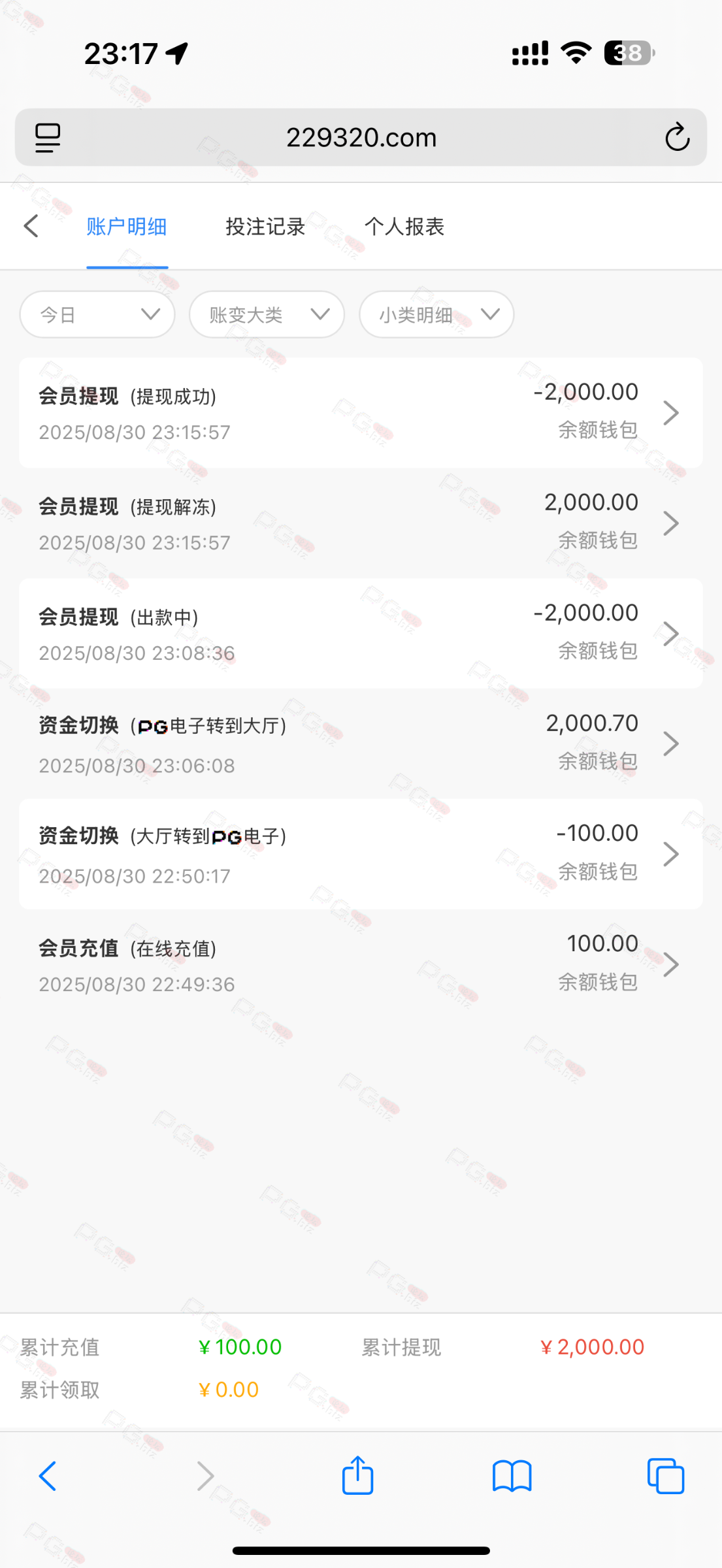Open the 会员提现 (出款中) record
Viewport: 722px width, 1568px height.
(x=361, y=633)
